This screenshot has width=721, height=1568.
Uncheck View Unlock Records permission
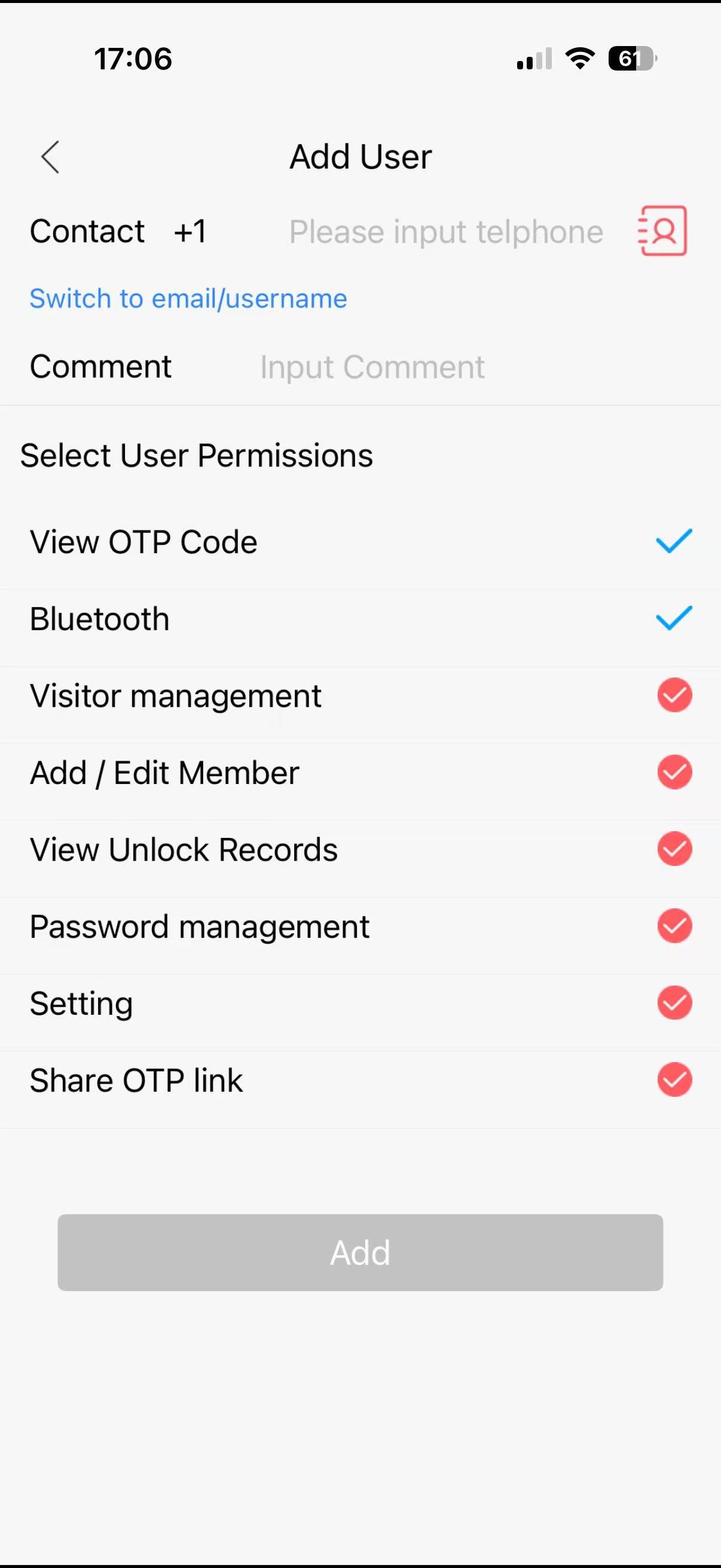pos(674,849)
